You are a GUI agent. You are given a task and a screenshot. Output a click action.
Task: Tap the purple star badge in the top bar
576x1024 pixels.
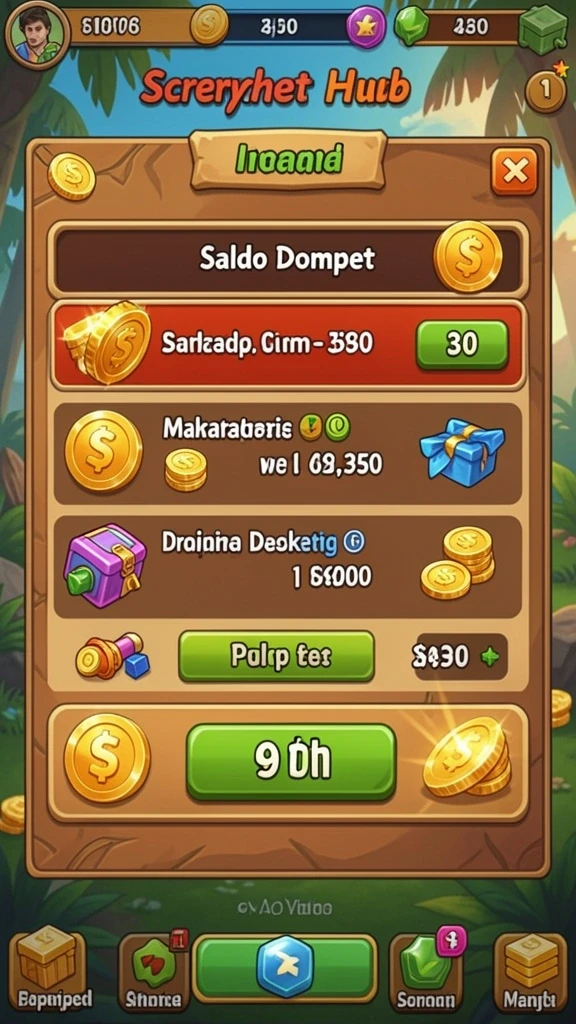(366, 27)
